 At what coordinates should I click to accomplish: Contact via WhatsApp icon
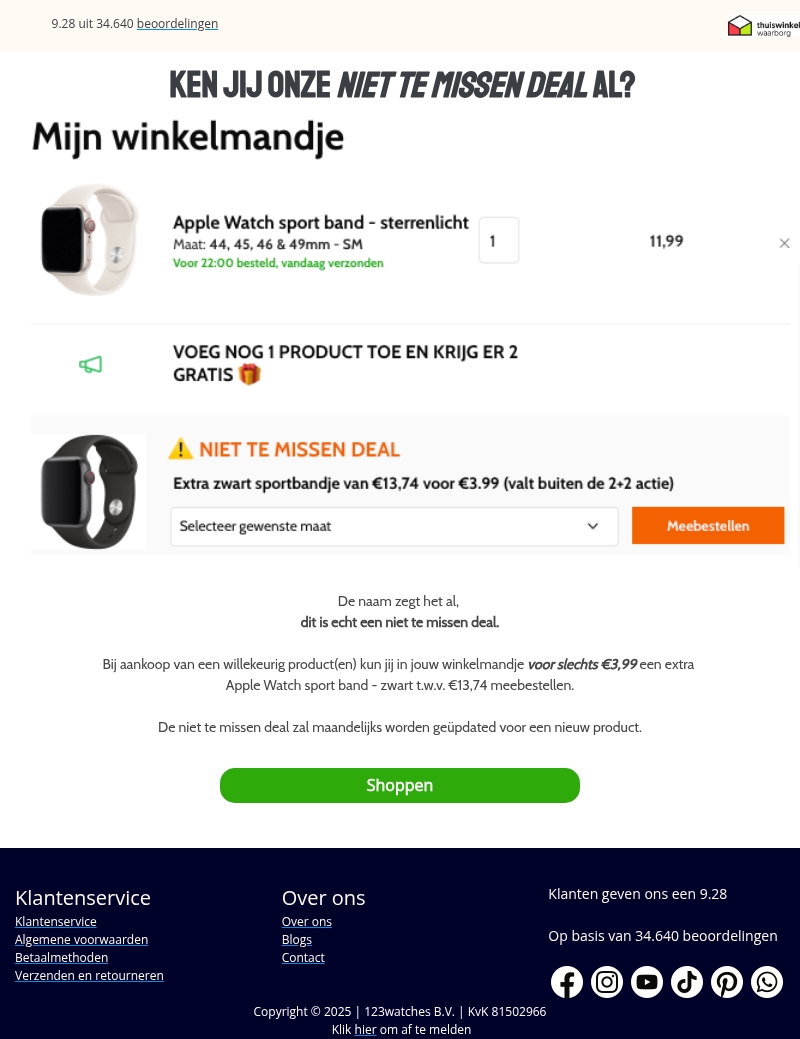coord(767,982)
